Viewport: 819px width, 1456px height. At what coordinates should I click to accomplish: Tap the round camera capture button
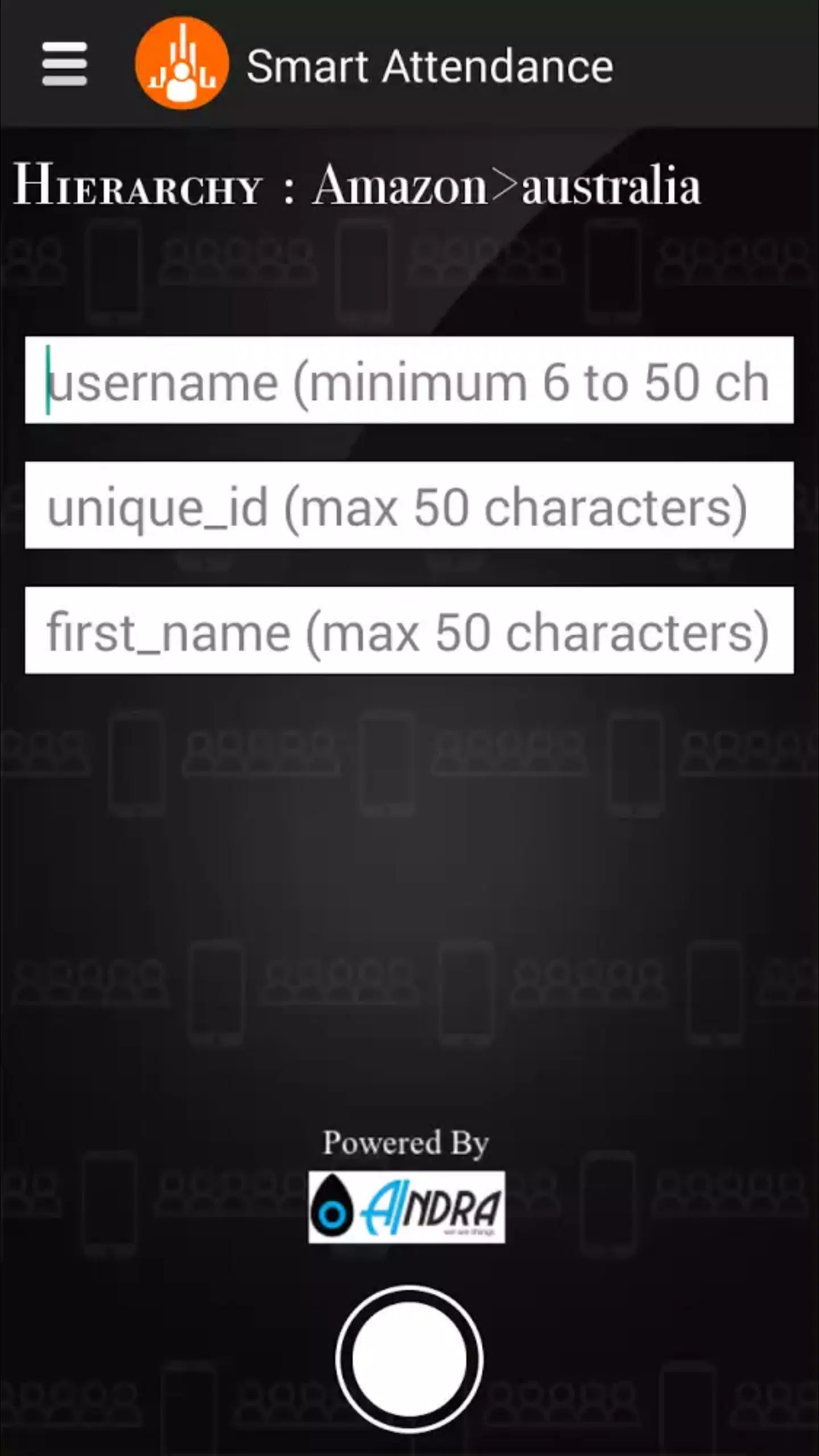tap(409, 1359)
